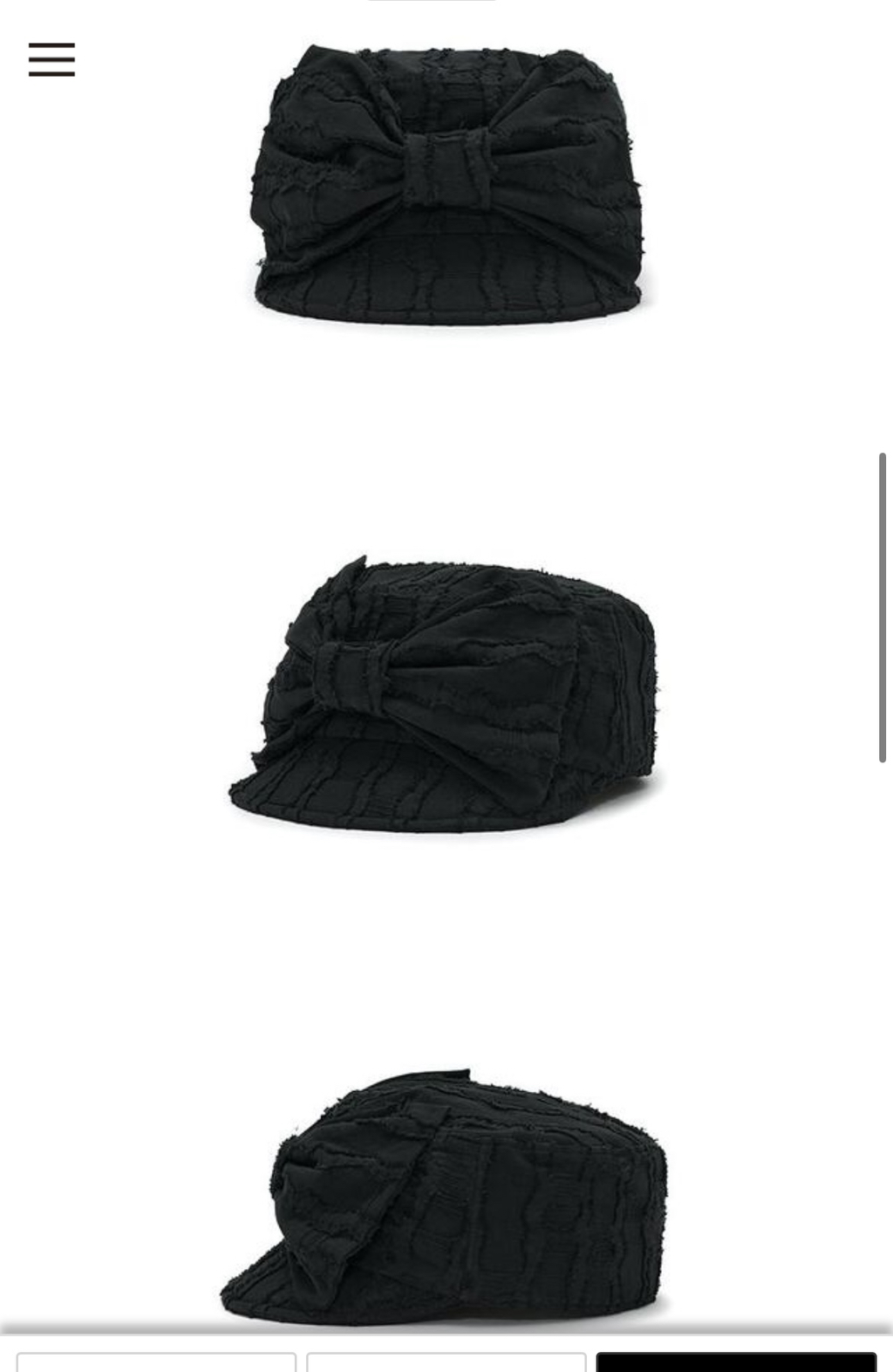Open the side-view hat photo
Image resolution: width=893 pixels, height=1372 pixels.
[x=445, y=1195]
